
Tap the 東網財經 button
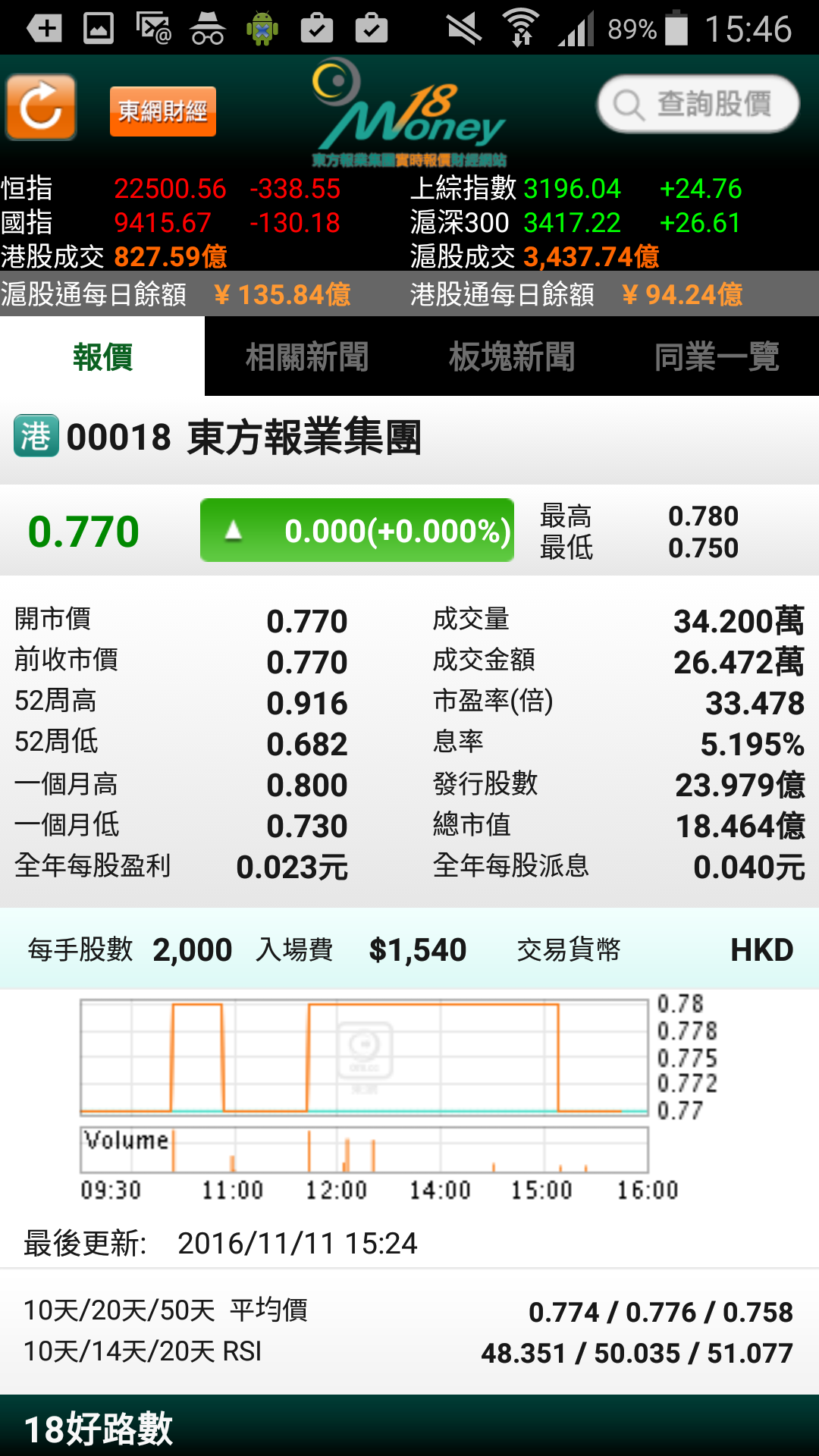pos(162,110)
